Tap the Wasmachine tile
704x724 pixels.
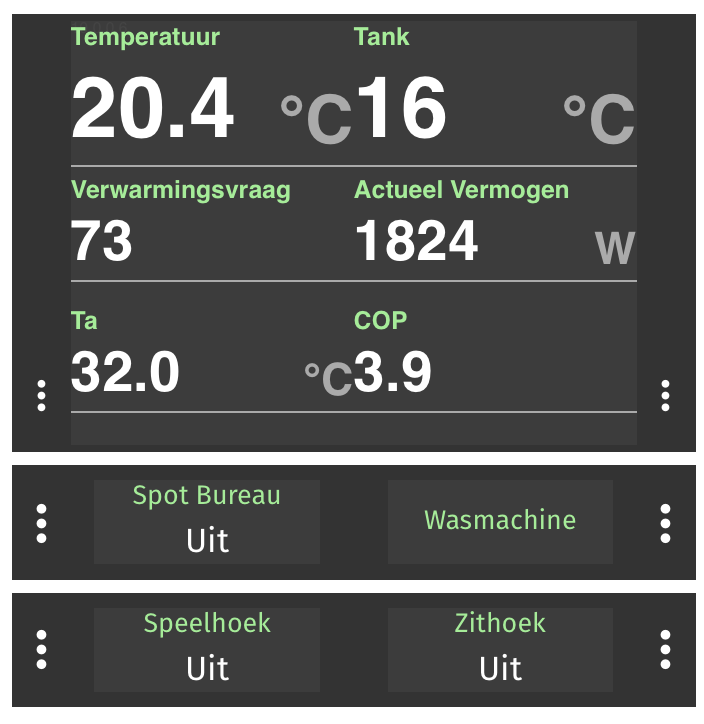point(500,522)
